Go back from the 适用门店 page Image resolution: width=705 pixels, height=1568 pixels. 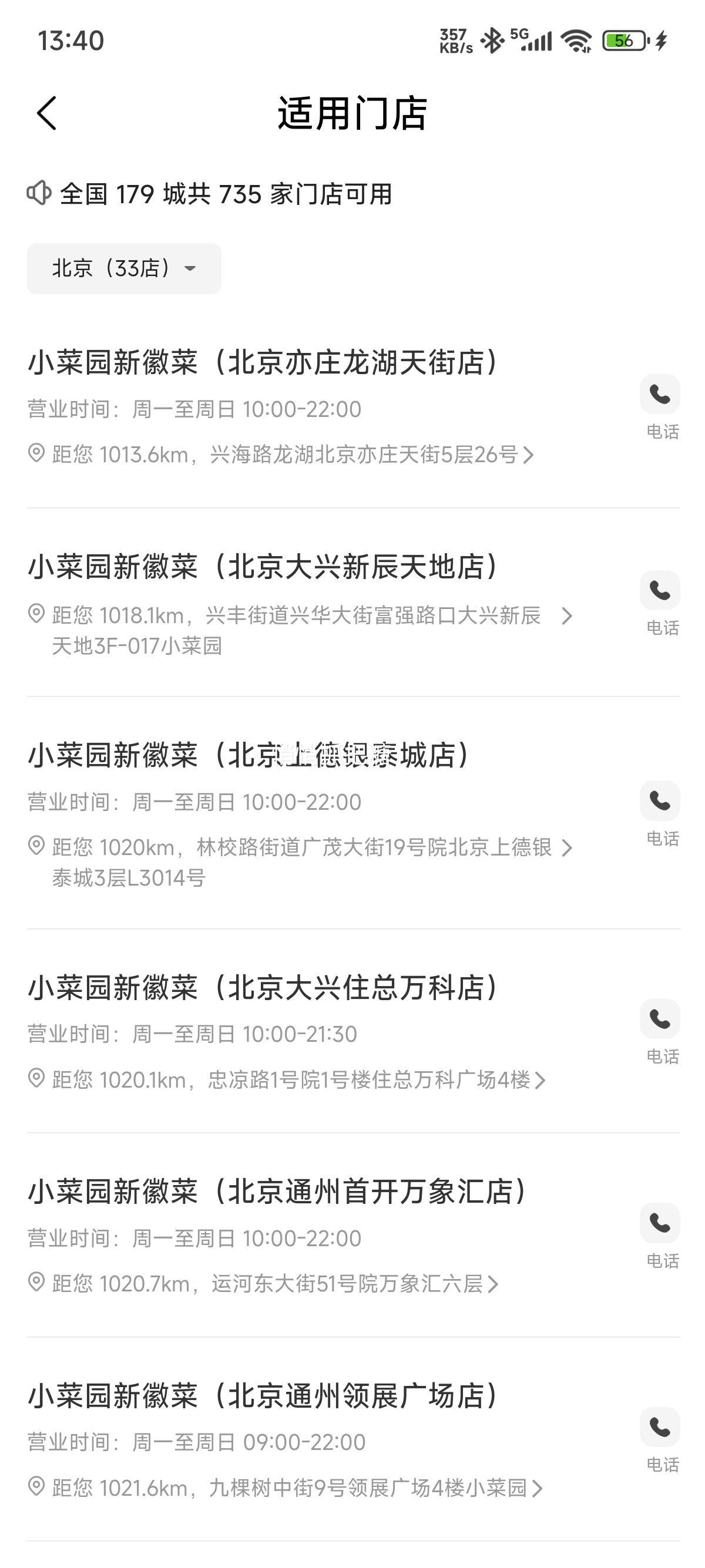(x=47, y=113)
